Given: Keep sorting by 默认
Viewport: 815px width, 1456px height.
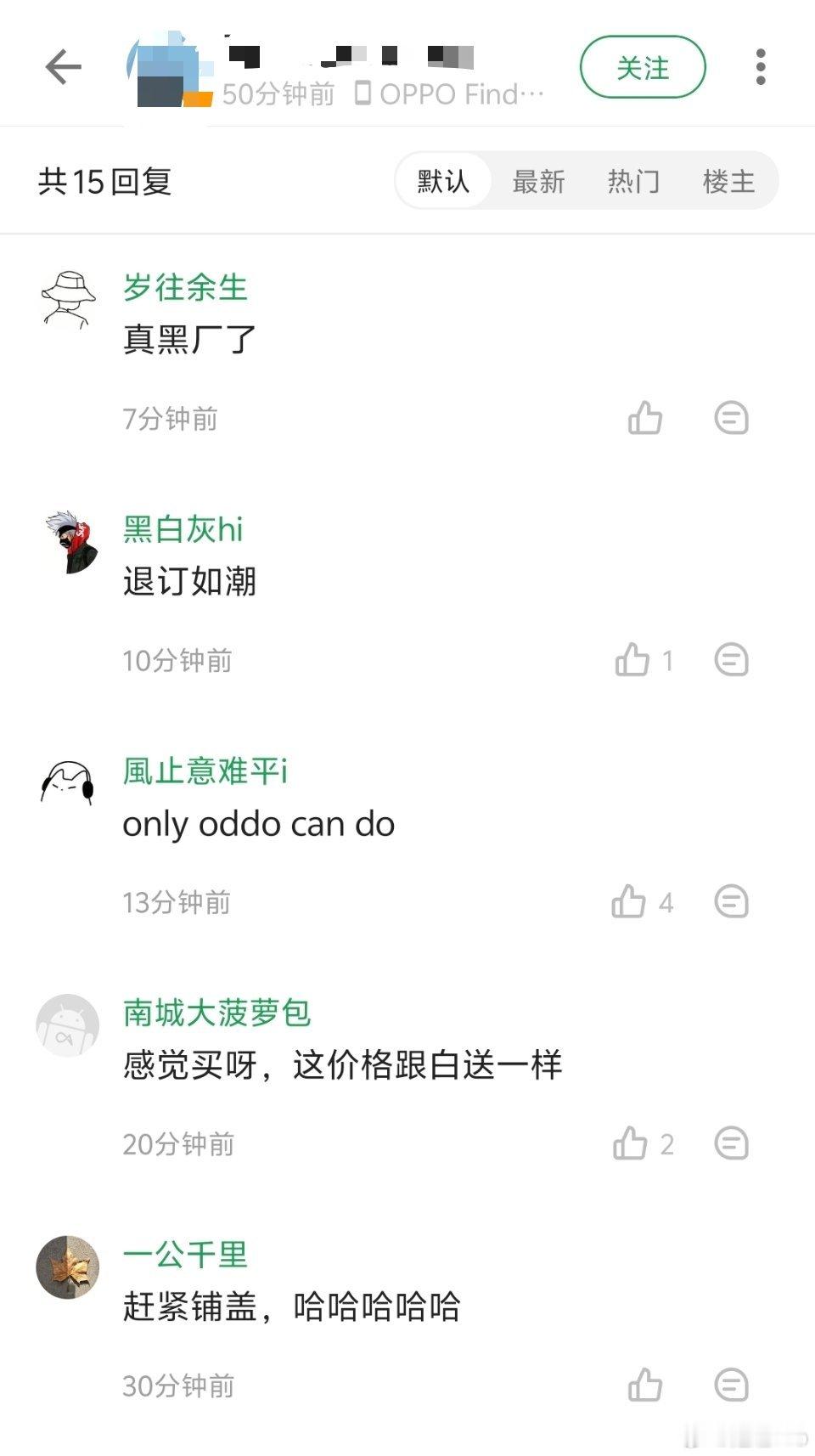Looking at the screenshot, I should pyautogui.click(x=442, y=181).
